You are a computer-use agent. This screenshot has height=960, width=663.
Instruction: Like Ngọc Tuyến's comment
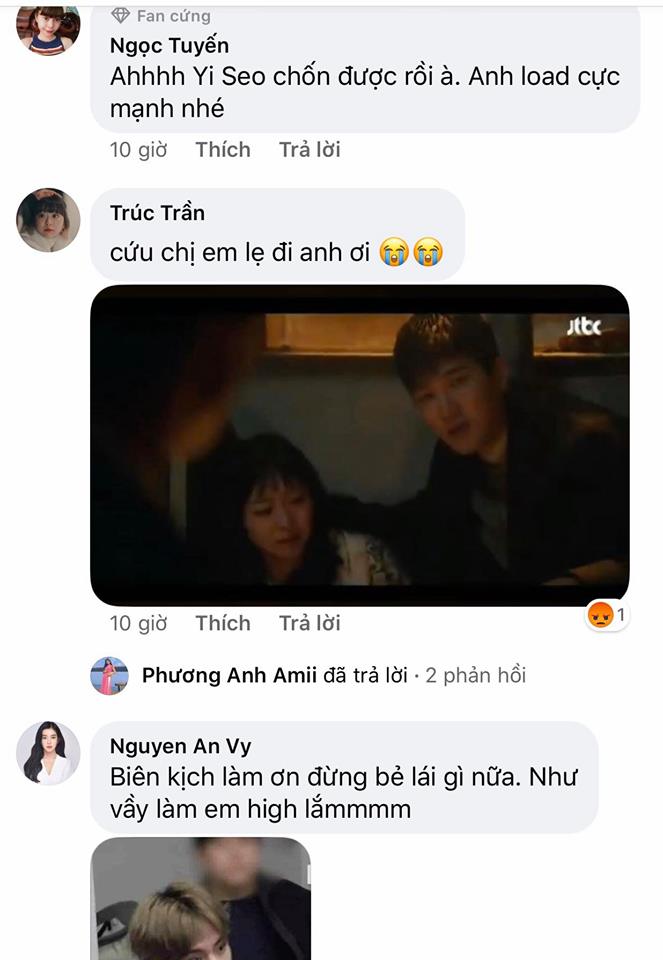tap(222, 150)
